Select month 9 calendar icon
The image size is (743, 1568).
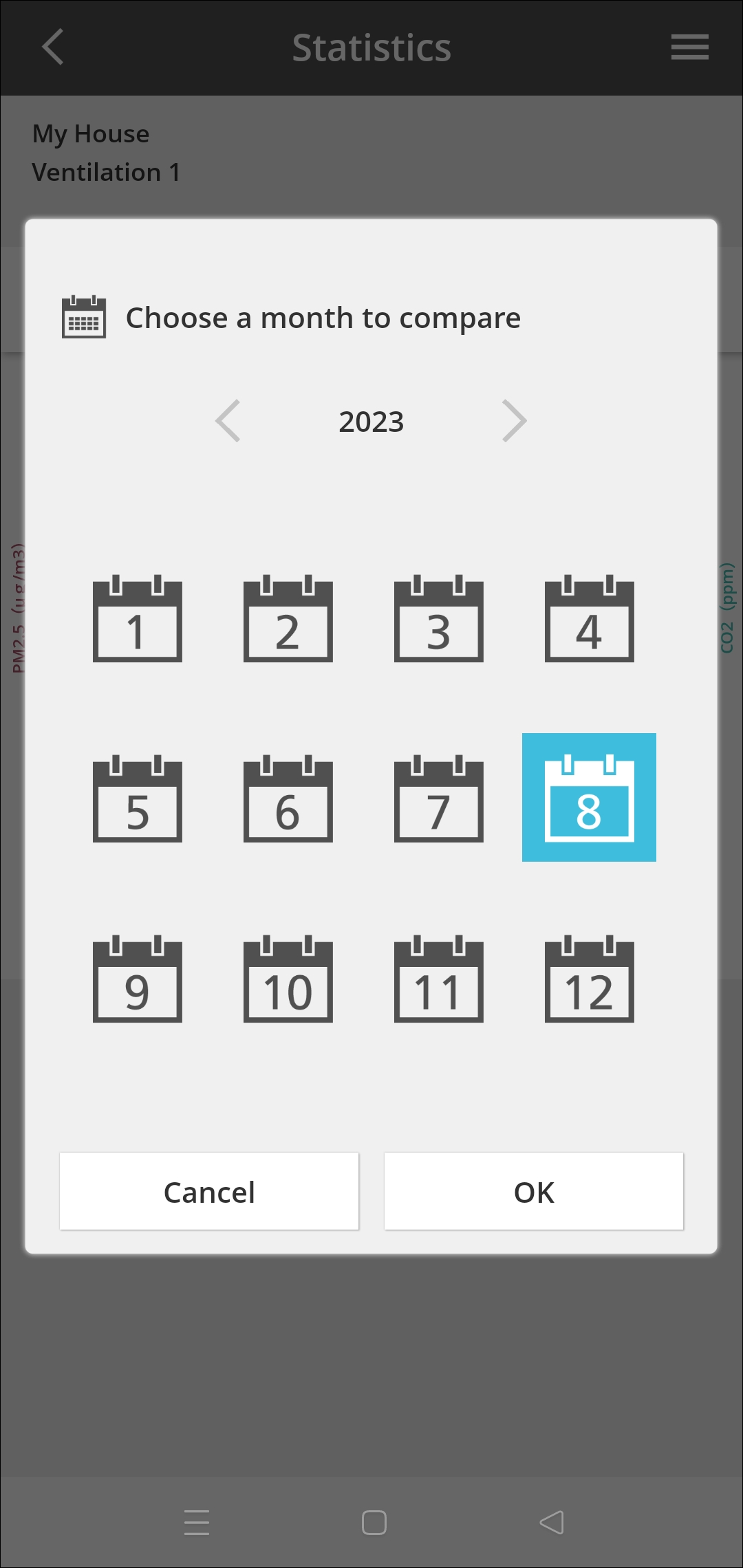point(138,979)
